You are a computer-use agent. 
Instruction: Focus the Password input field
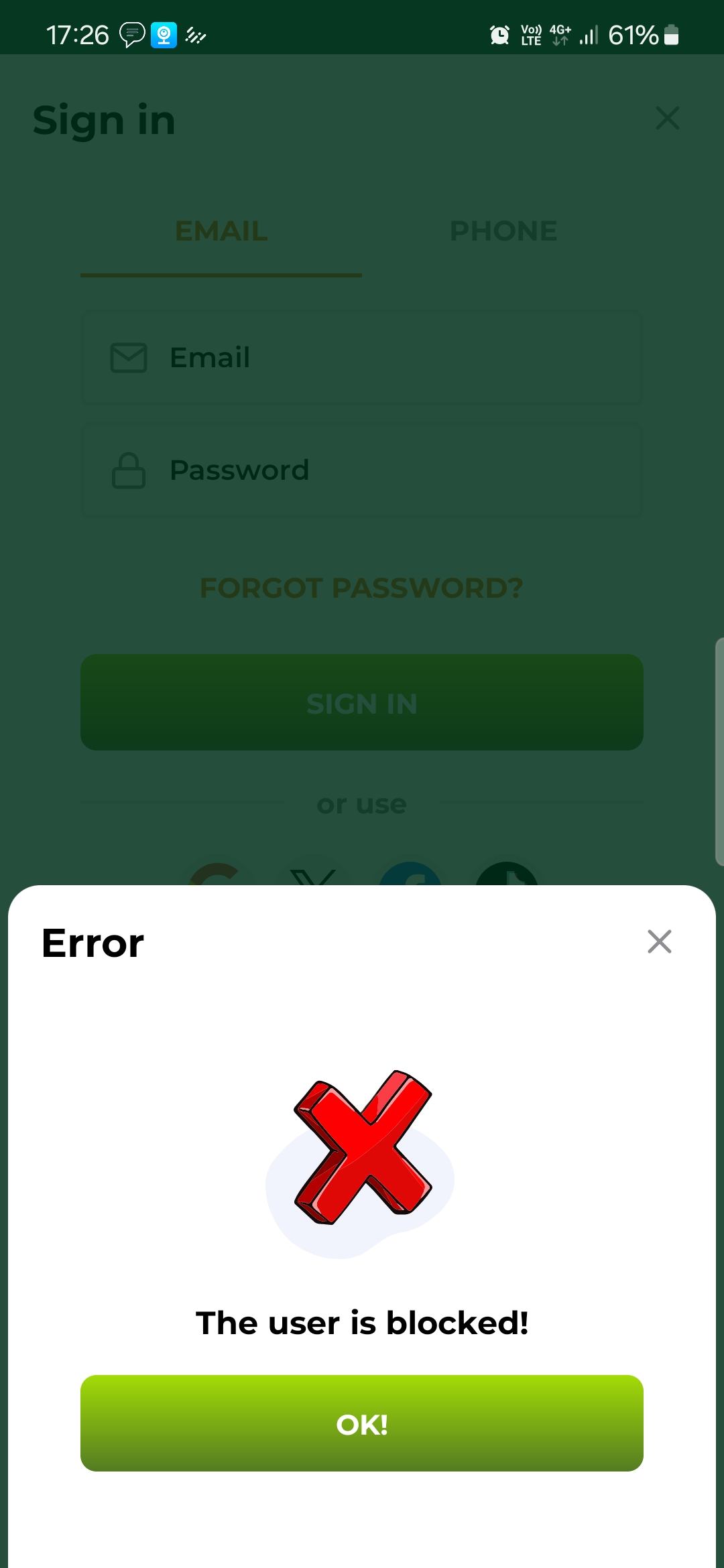tap(362, 470)
